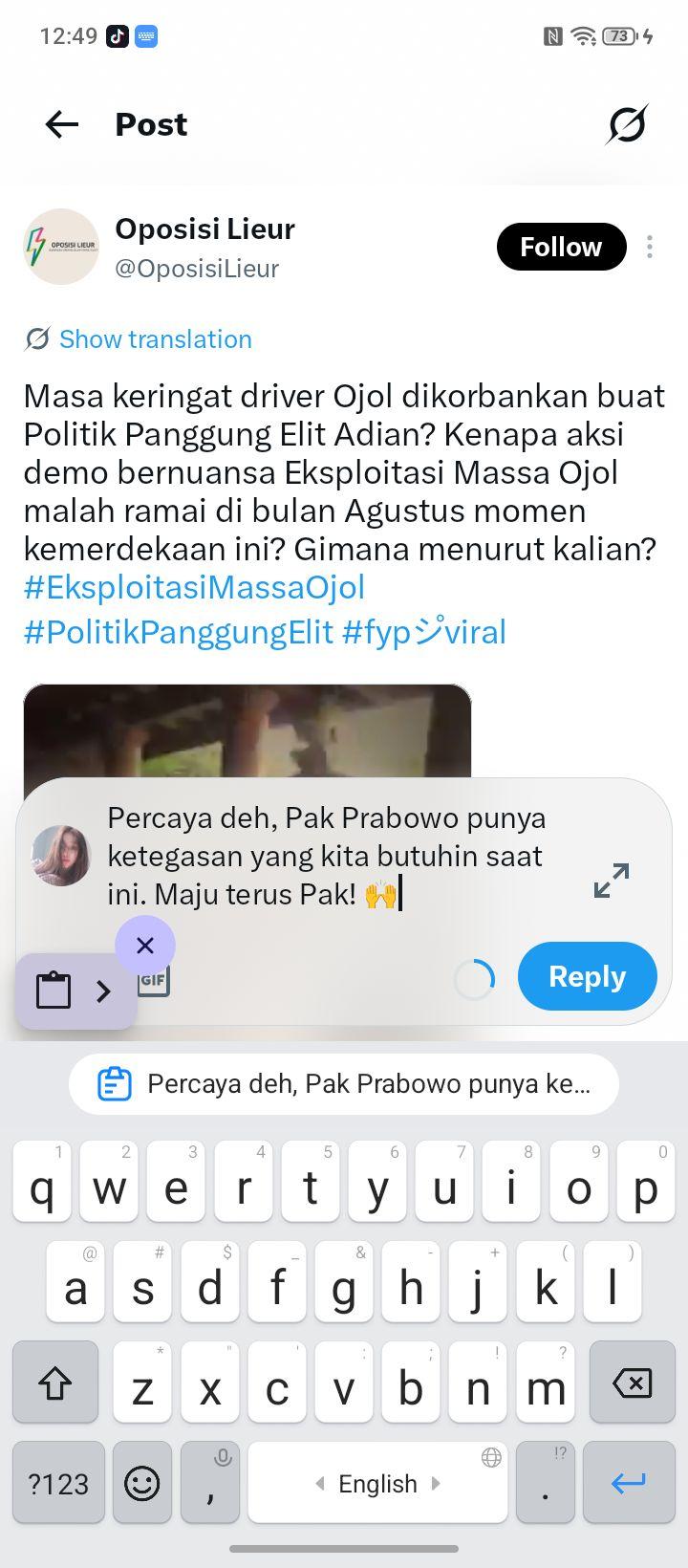Switch to ?123 symbols keyboard
Screen dimensions: 688x1568
pos(58,1482)
